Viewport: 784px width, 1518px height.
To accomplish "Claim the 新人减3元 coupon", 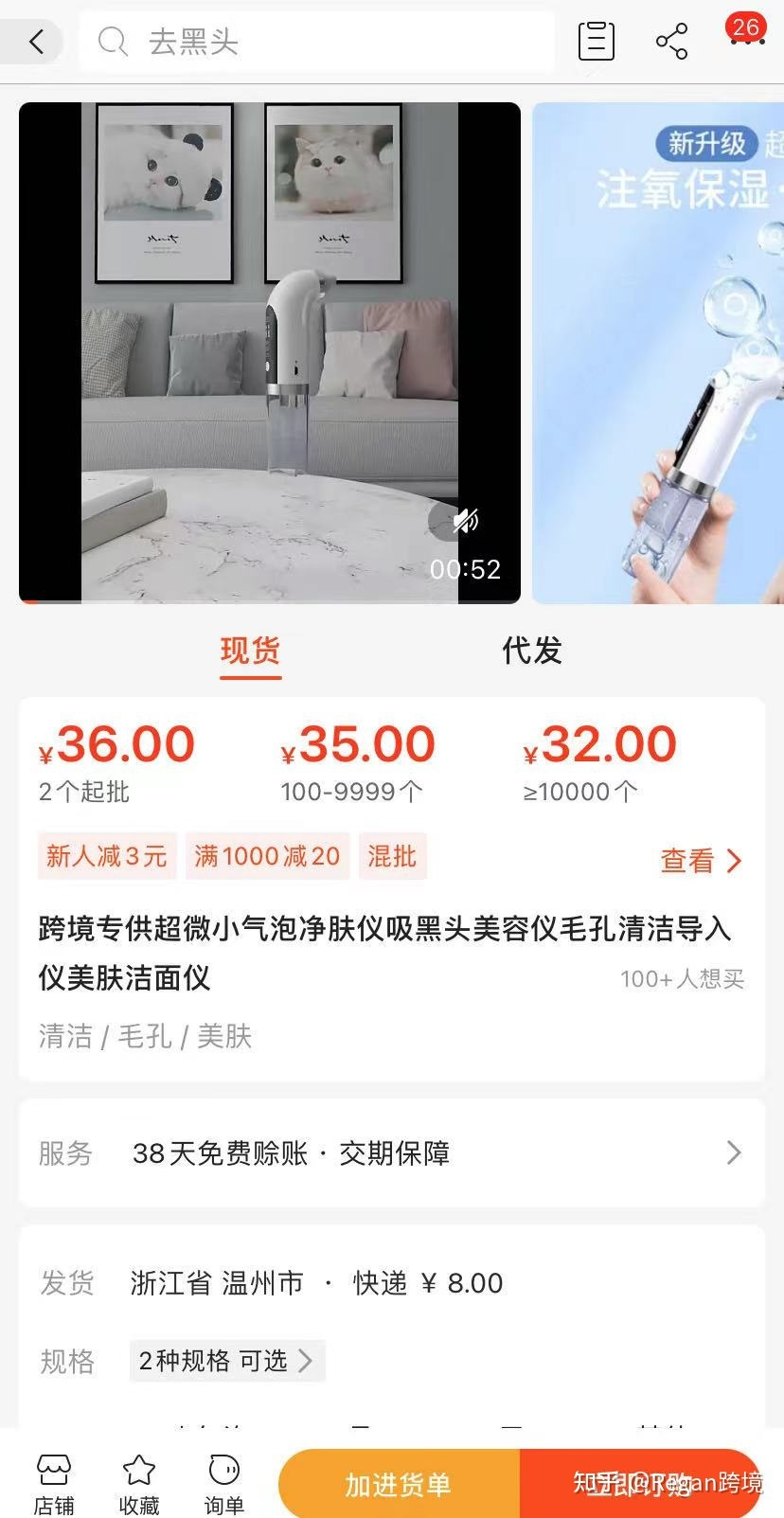I will (x=105, y=855).
